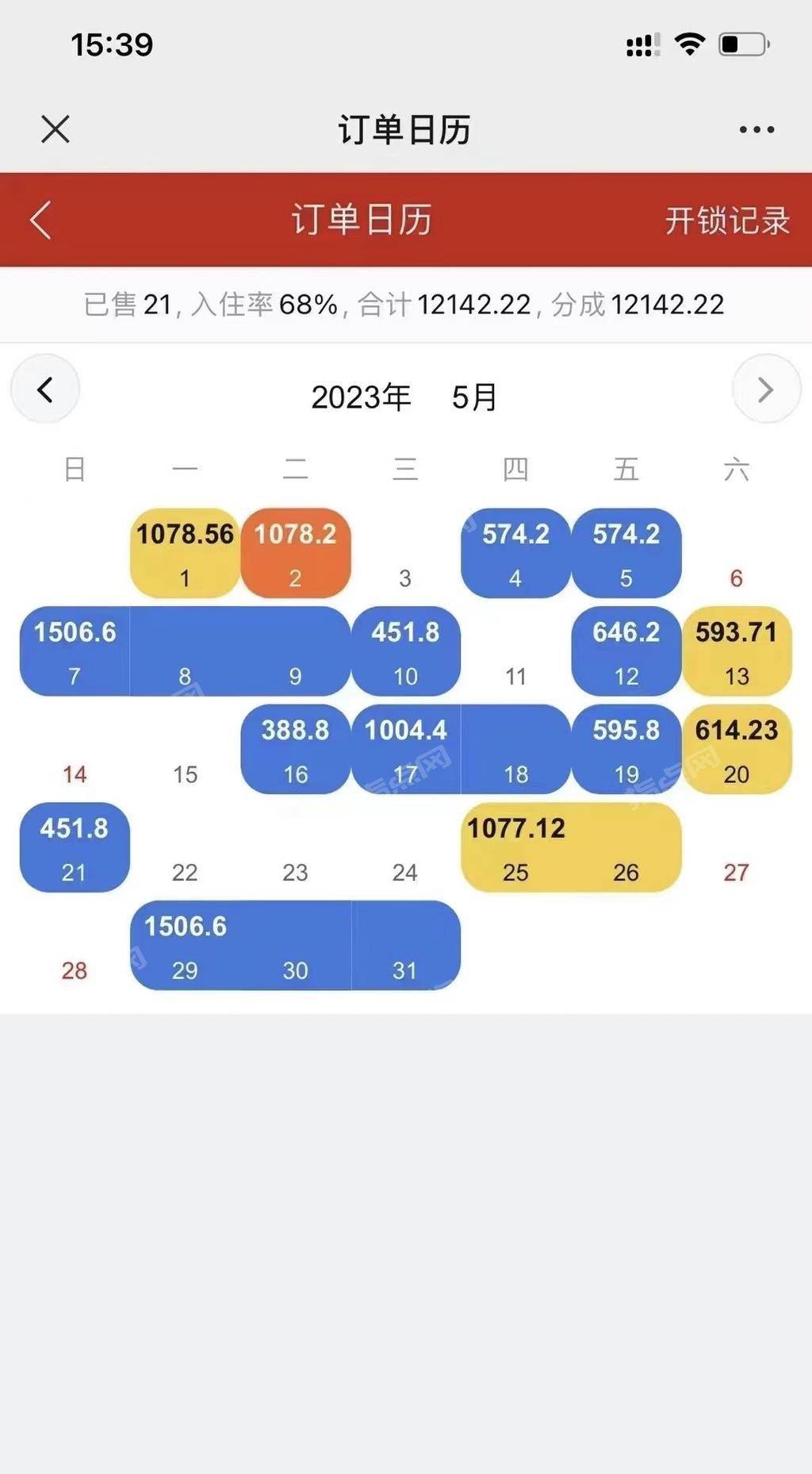The image size is (812, 1474).
Task: Go back using the red bar arrow
Action: pyautogui.click(x=41, y=220)
